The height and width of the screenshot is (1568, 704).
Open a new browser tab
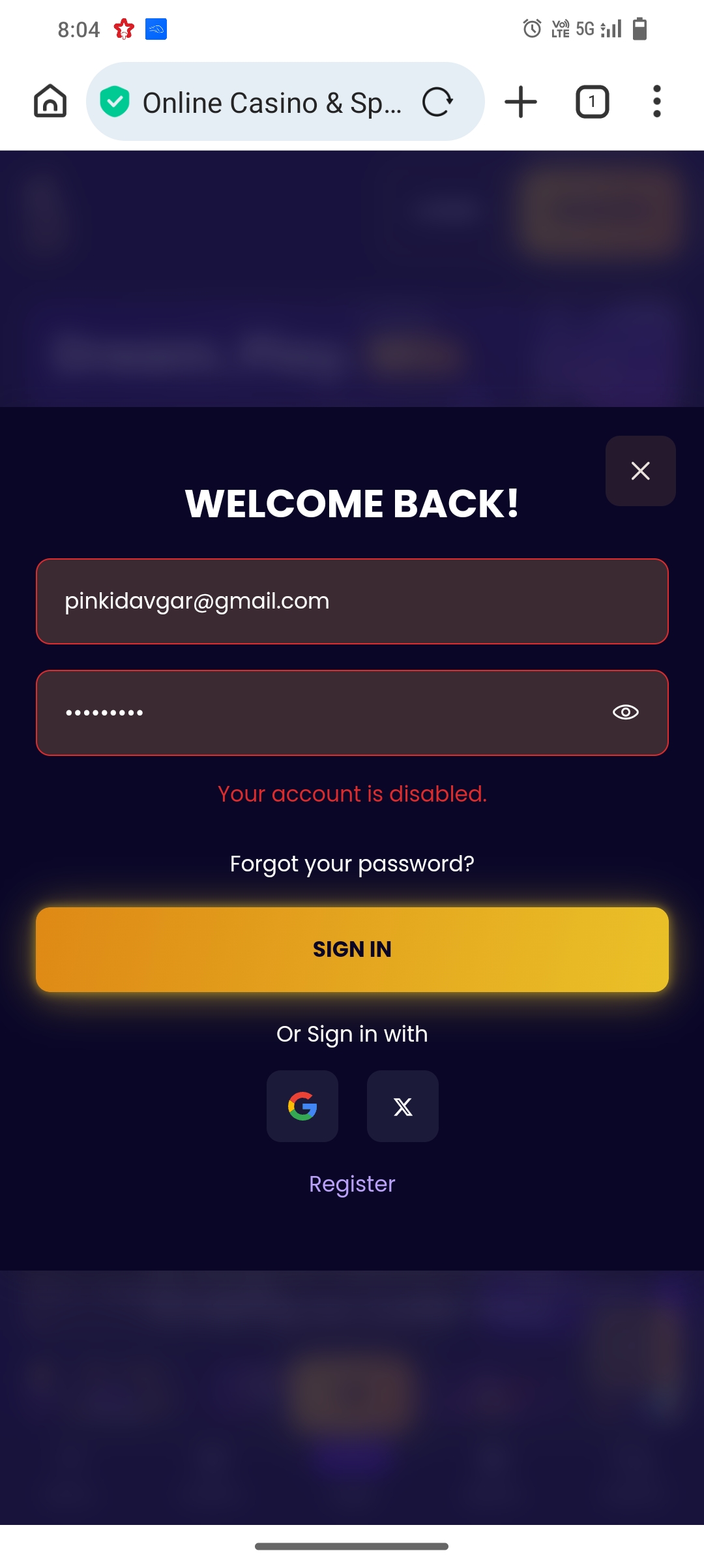point(521,102)
